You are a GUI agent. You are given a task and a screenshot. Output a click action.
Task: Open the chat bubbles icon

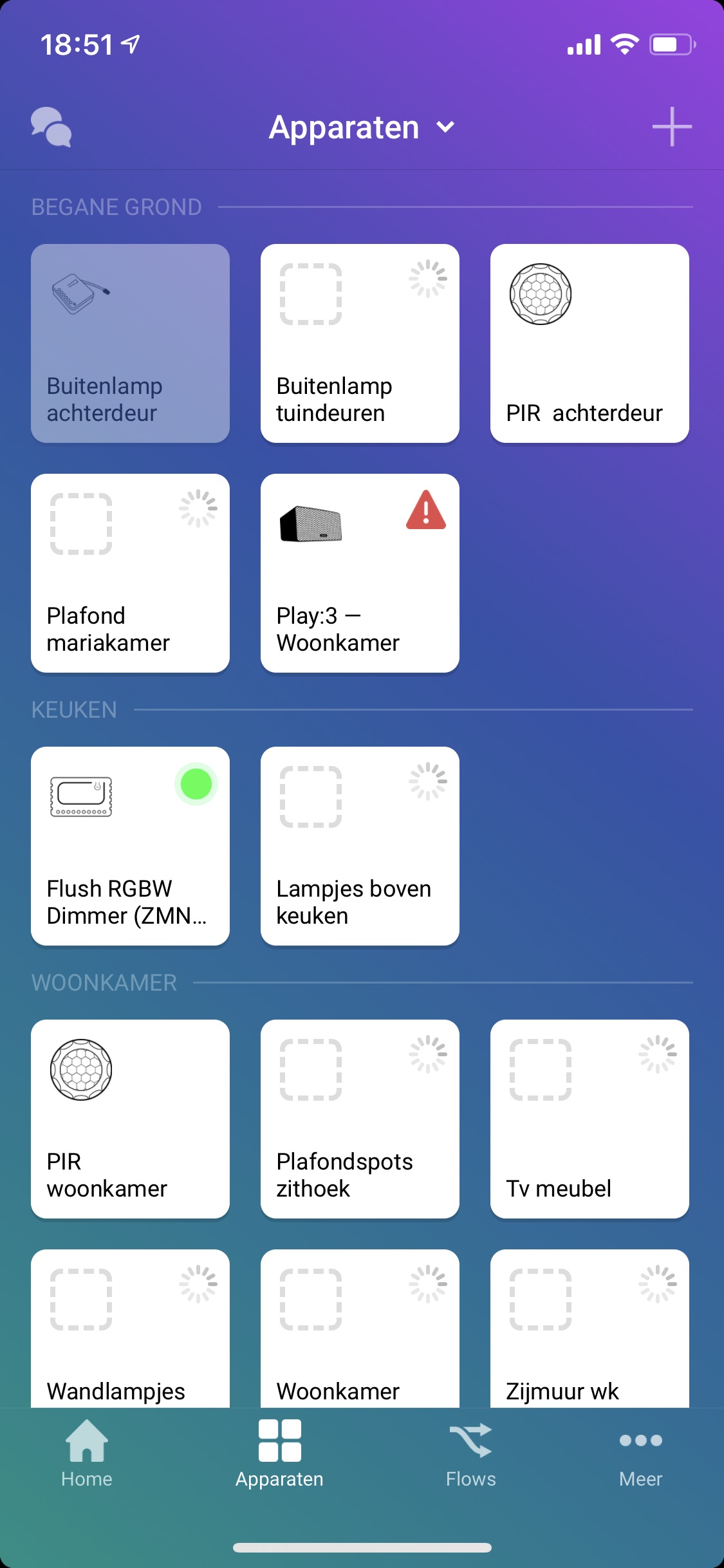[51, 127]
